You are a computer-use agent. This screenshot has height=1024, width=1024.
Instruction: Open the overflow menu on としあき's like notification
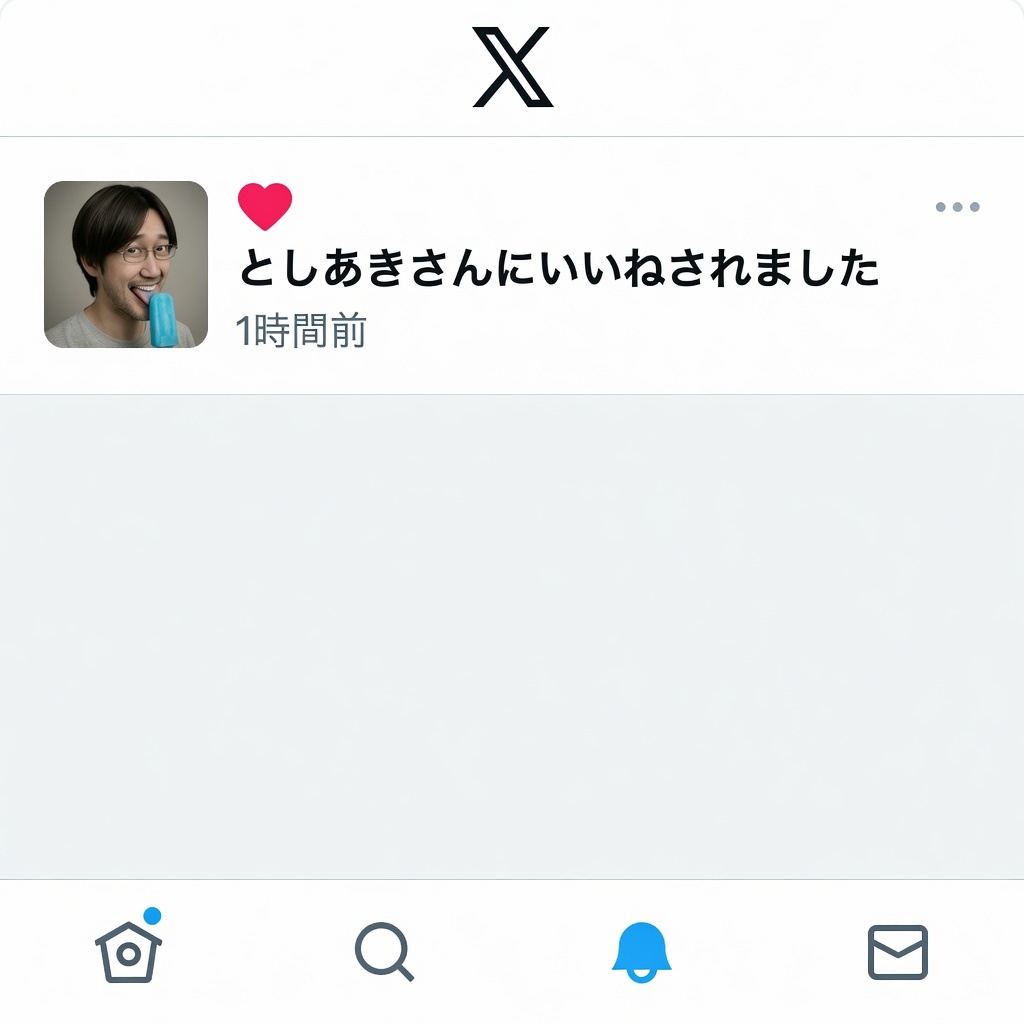(957, 207)
